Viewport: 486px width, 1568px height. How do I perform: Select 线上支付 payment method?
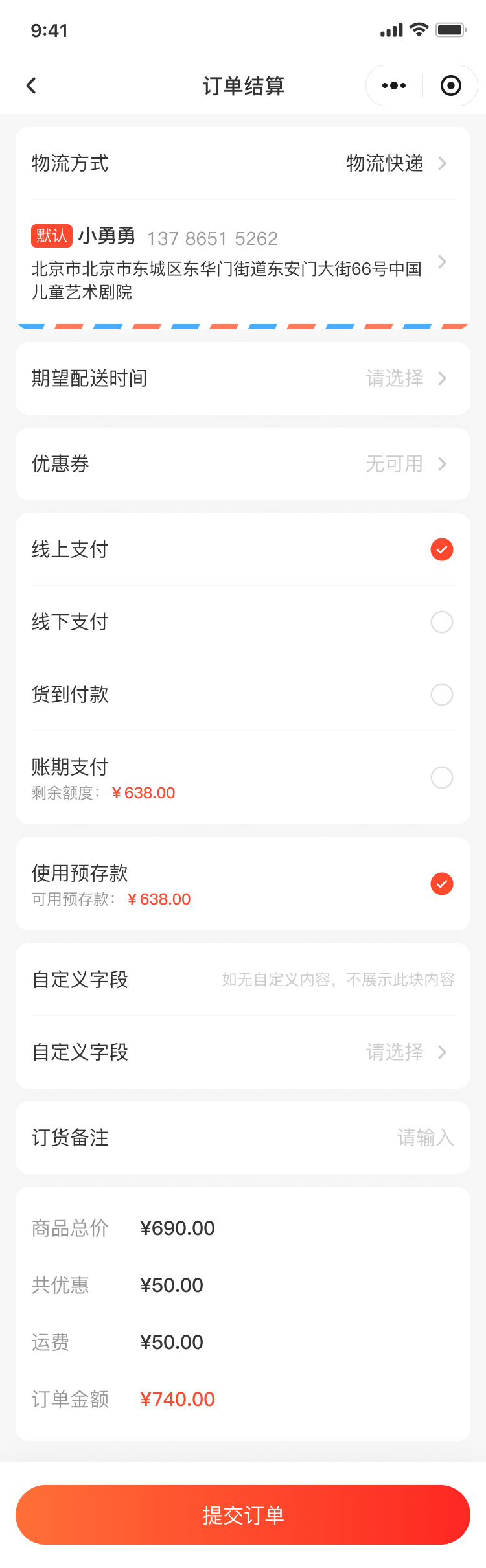click(441, 549)
